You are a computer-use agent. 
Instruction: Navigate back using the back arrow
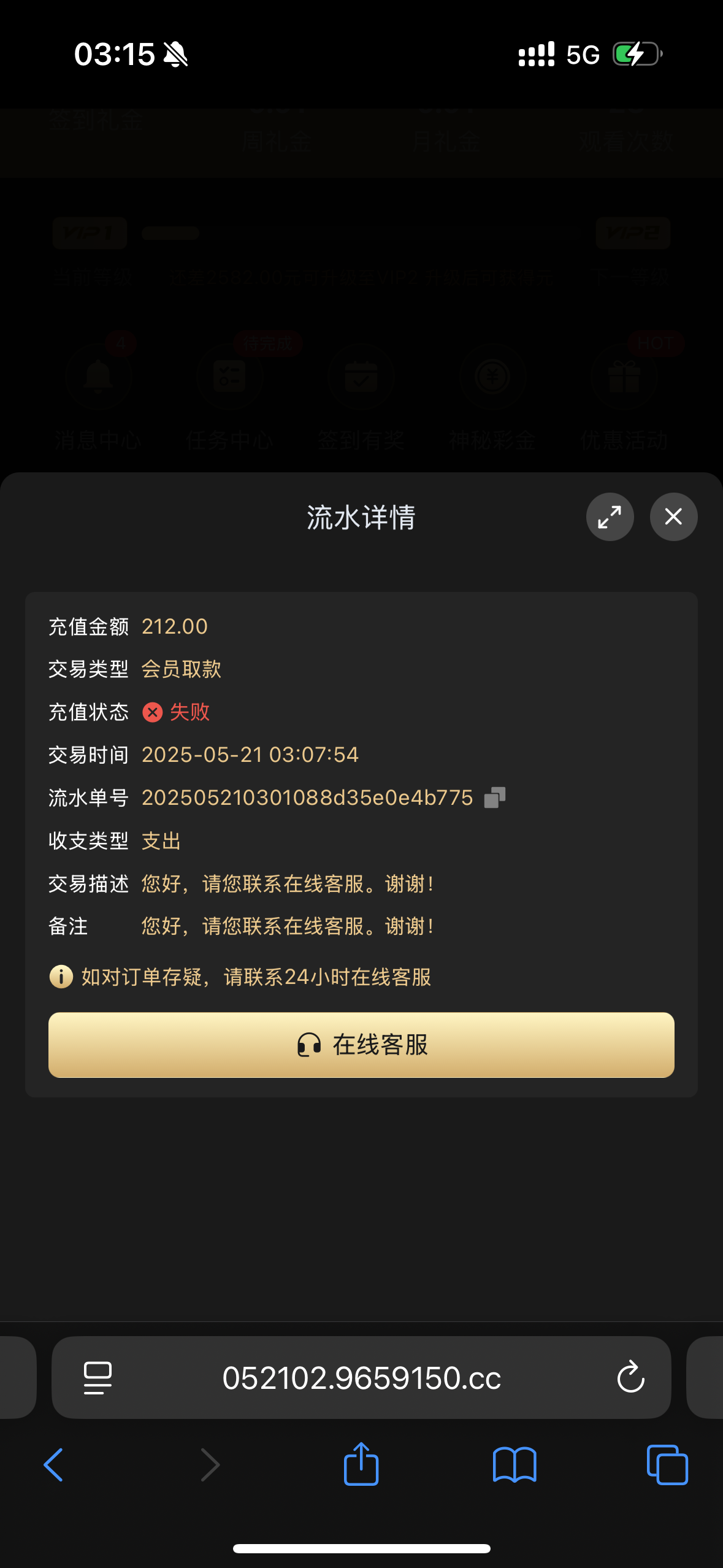54,1465
